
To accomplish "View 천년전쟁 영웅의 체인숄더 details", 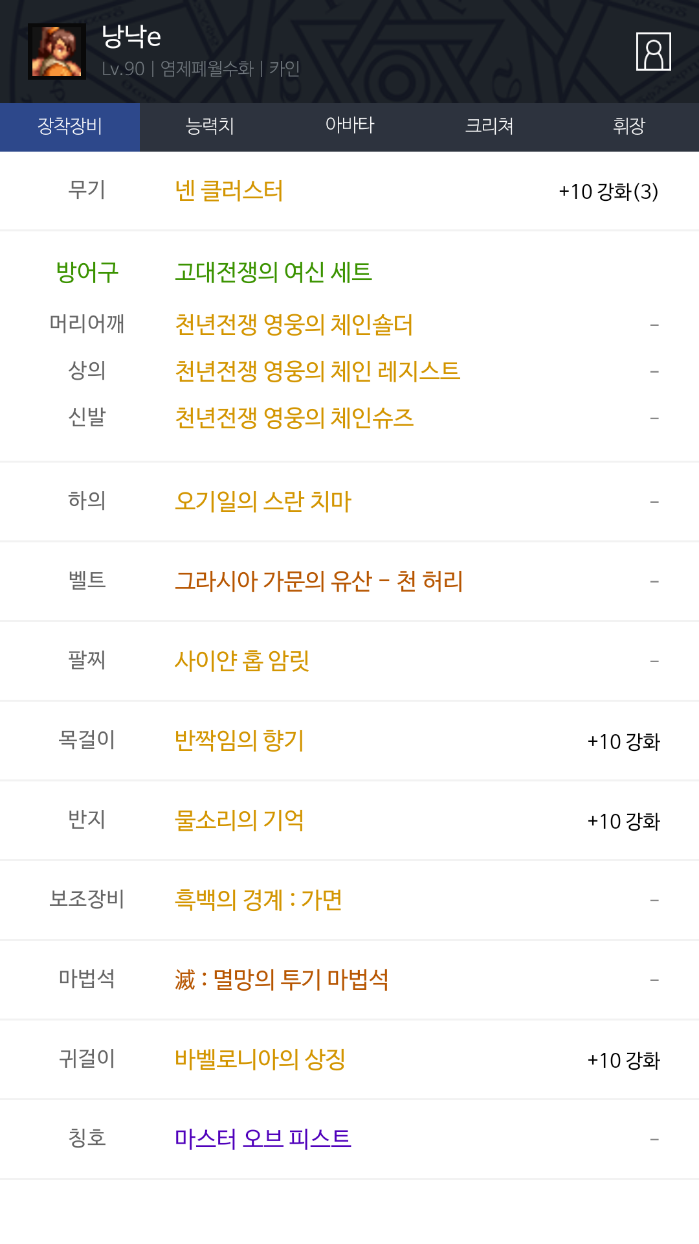I will [294, 325].
